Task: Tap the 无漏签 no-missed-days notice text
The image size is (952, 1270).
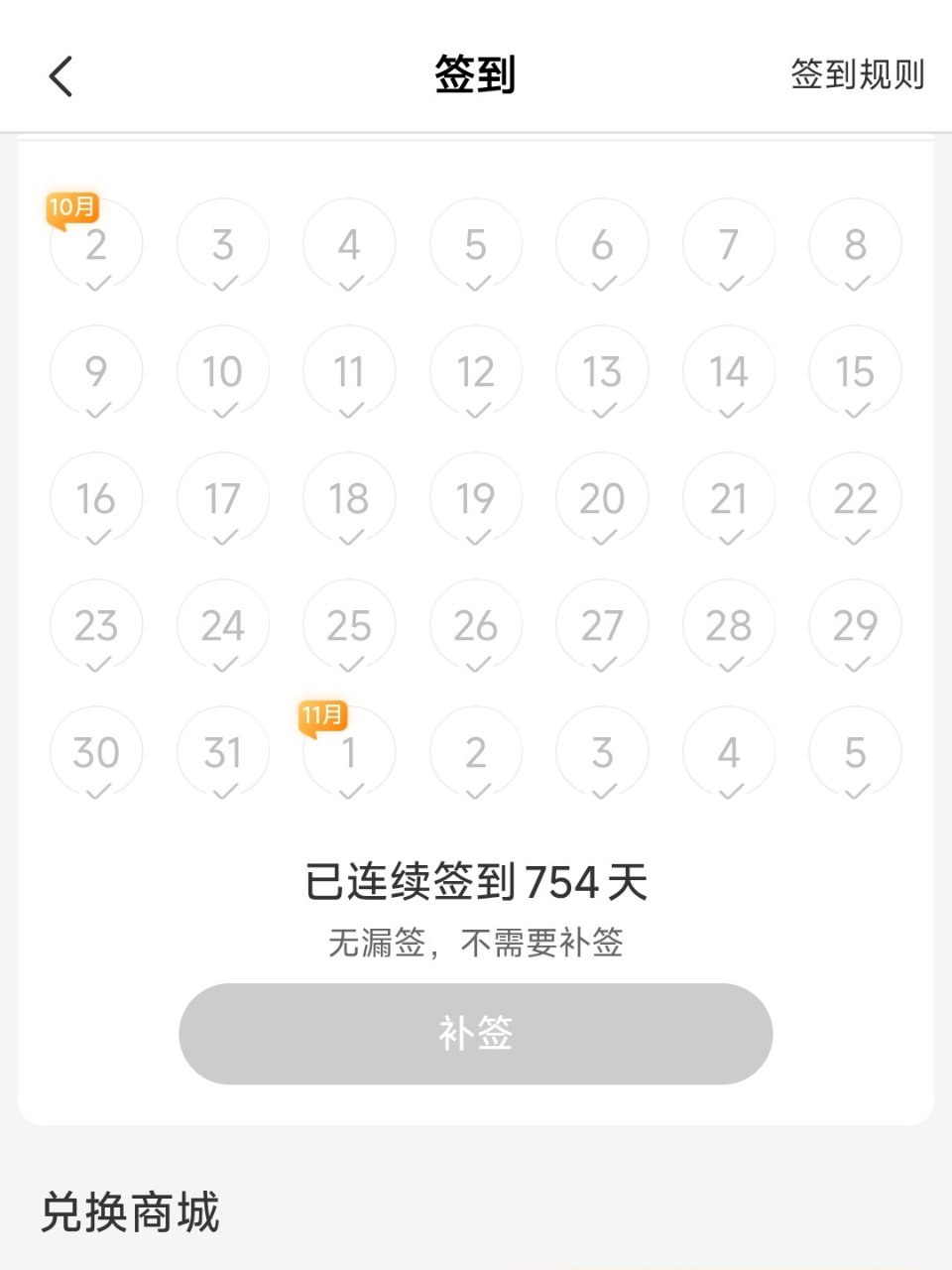Action: 476,945
